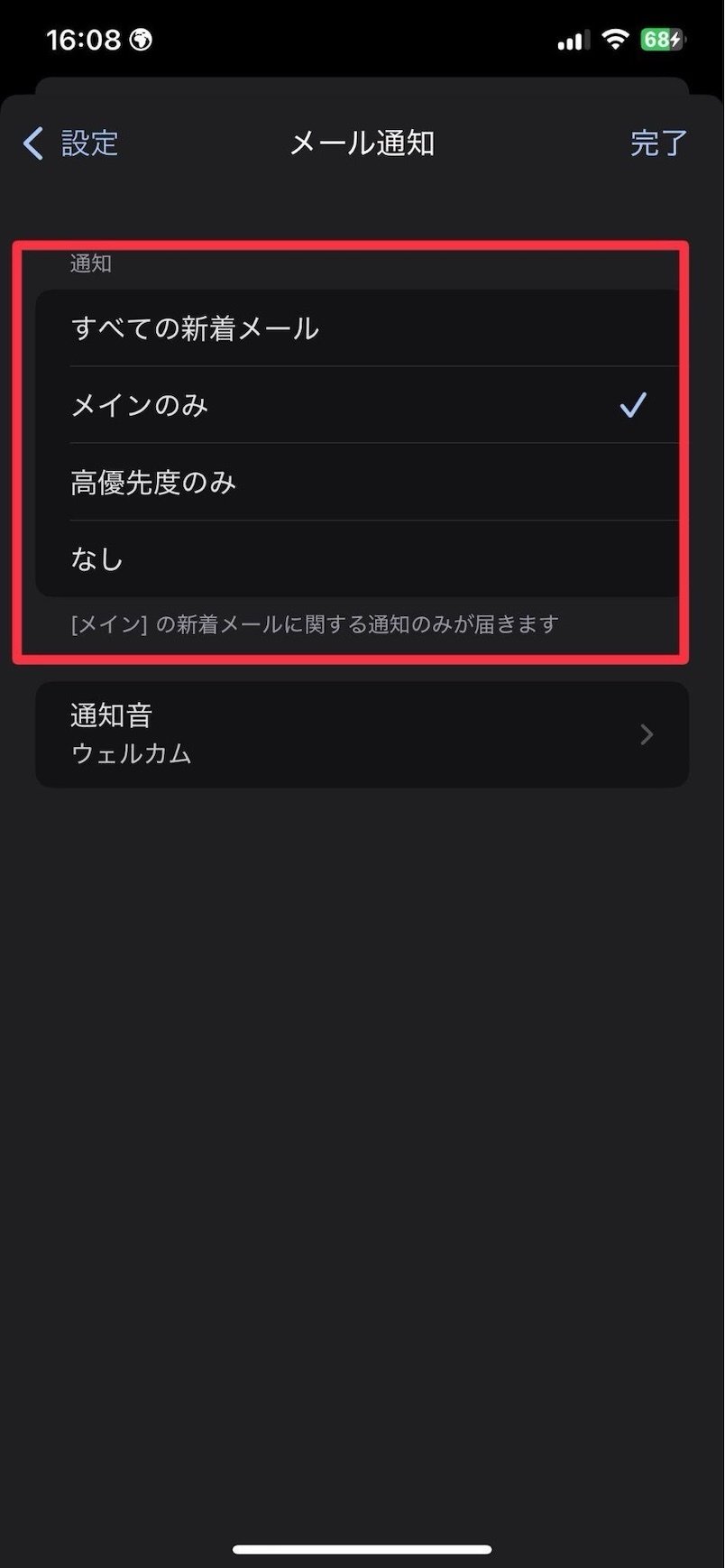Set notifications to なし
Viewport: 725px width, 1568px height.
pos(357,559)
